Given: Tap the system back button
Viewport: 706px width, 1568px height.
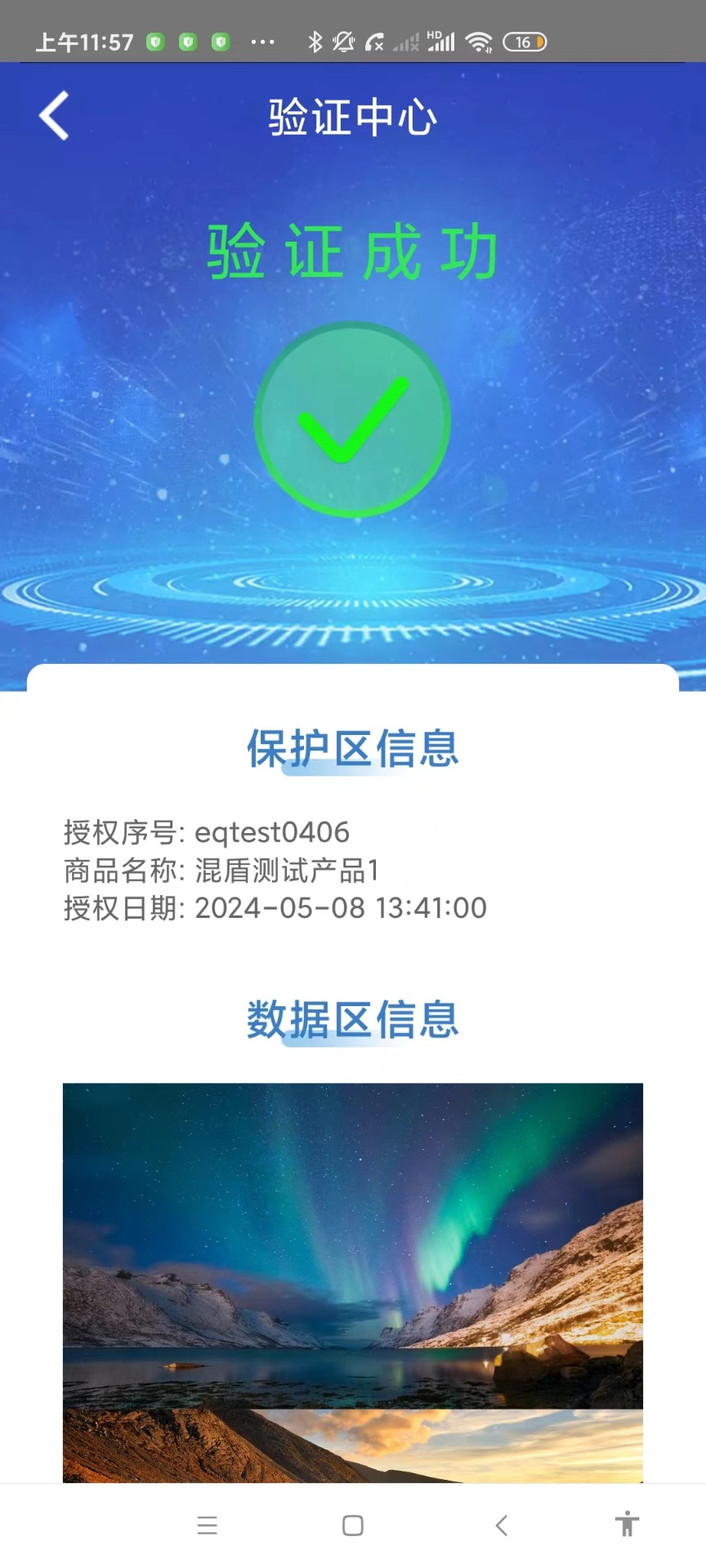Looking at the screenshot, I should click(x=502, y=1525).
